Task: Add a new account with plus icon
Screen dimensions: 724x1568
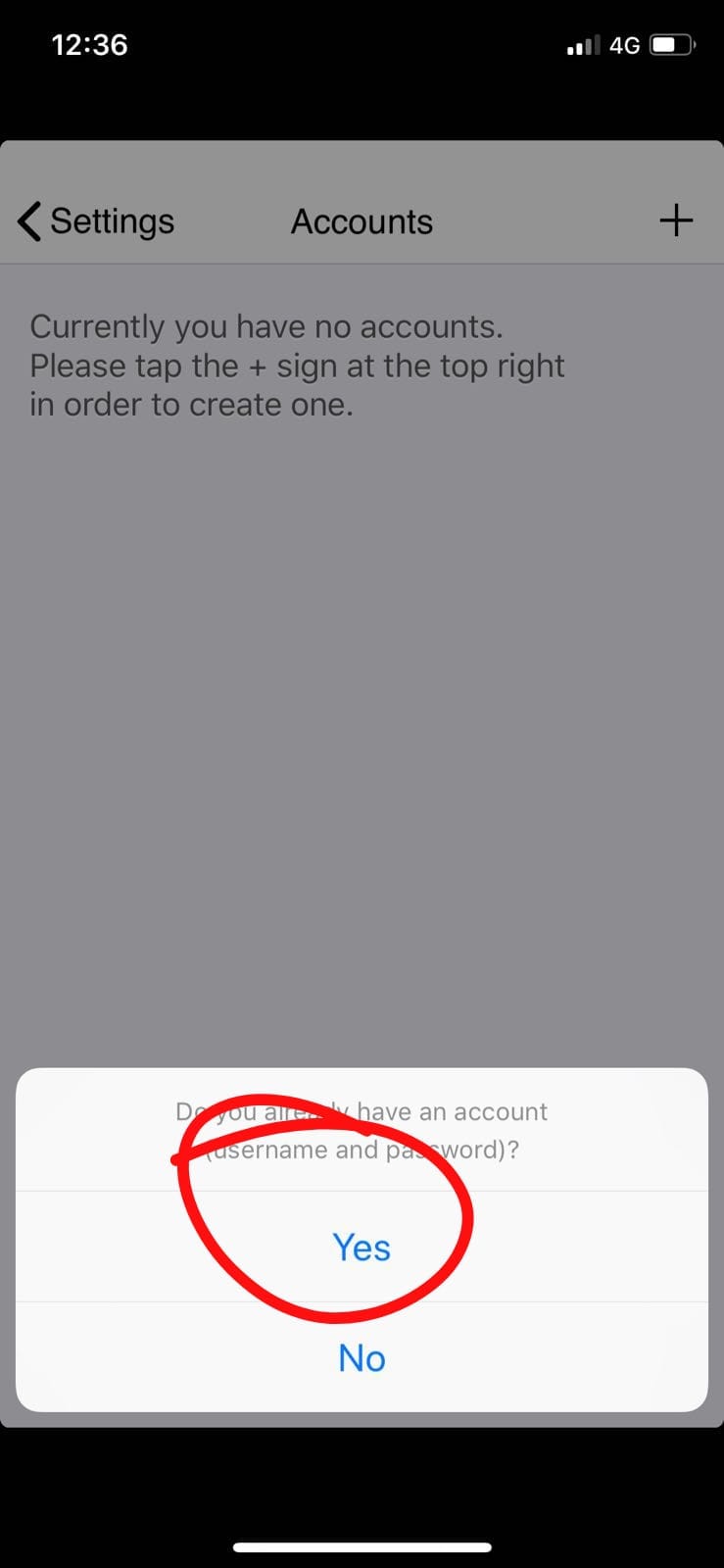Action: (x=676, y=220)
